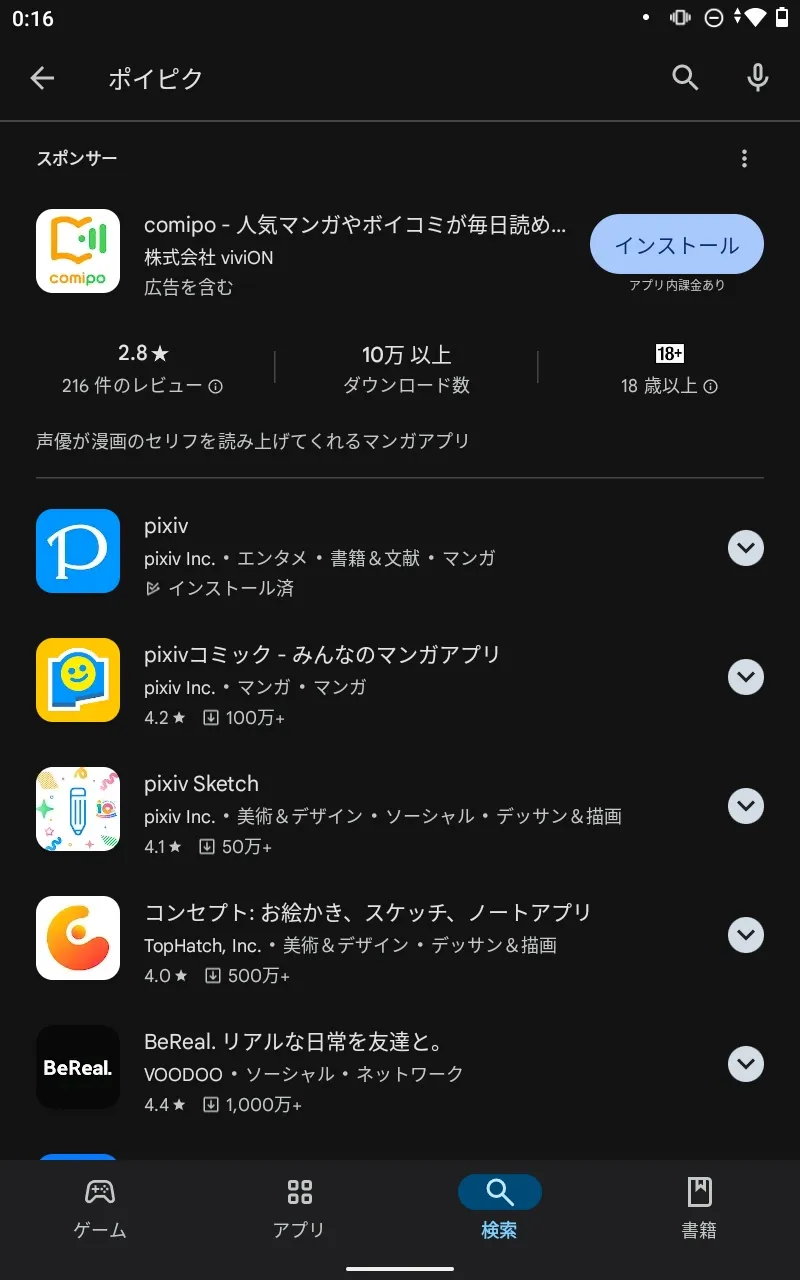Expand details for pixivコミック
The width and height of the screenshot is (800, 1280).
pyautogui.click(x=746, y=677)
